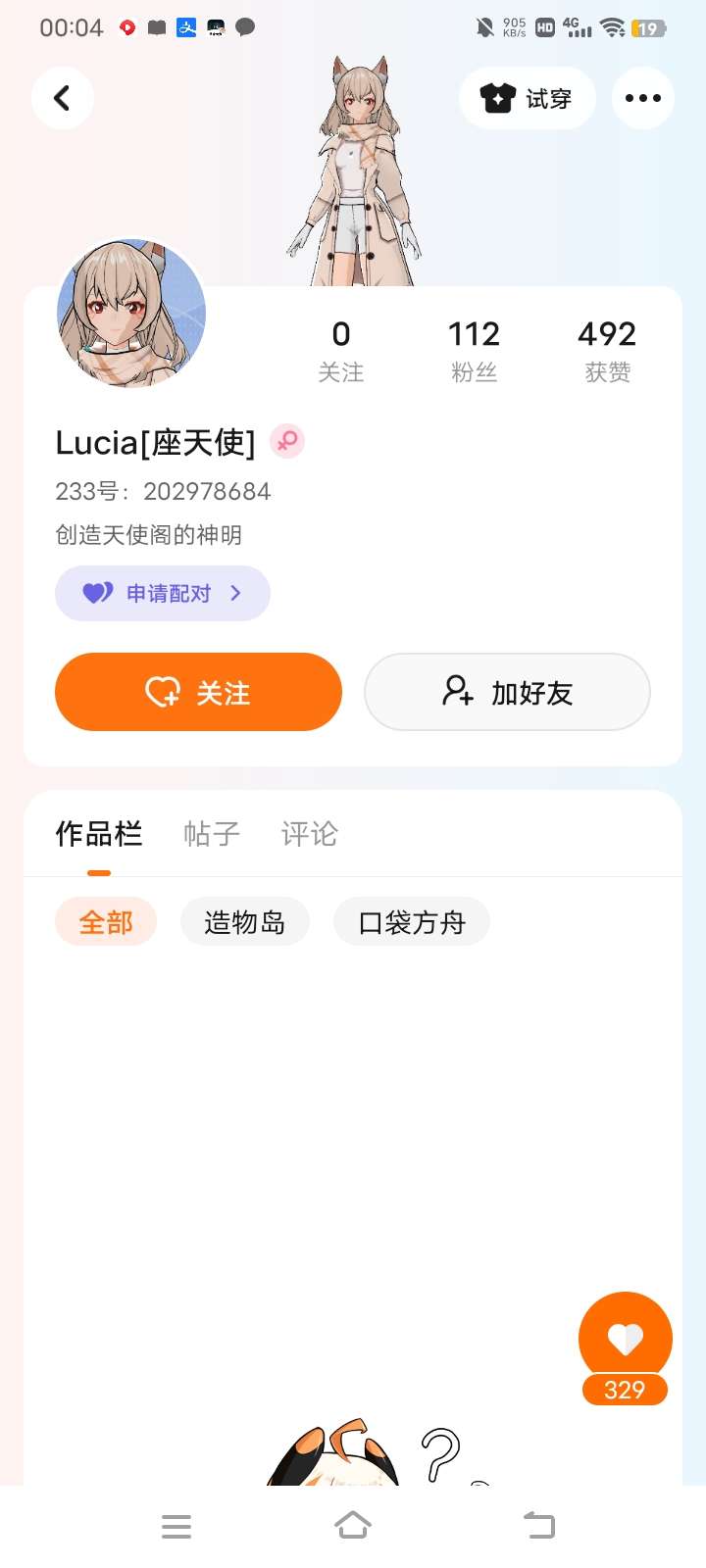View the 关注 following count
This screenshot has height=1568, width=706.
(x=340, y=350)
